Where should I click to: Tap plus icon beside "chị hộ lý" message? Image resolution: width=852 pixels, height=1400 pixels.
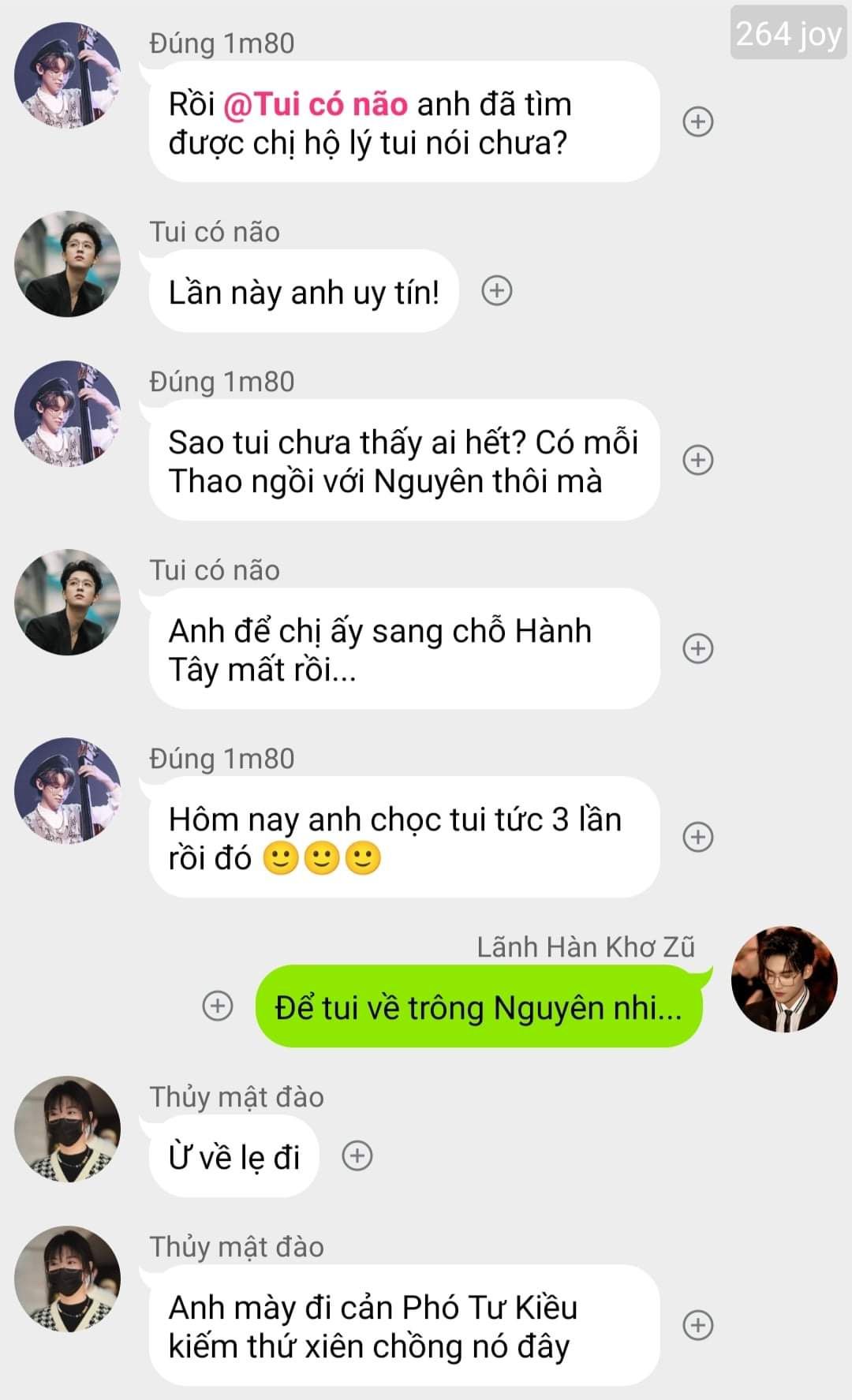(x=697, y=121)
